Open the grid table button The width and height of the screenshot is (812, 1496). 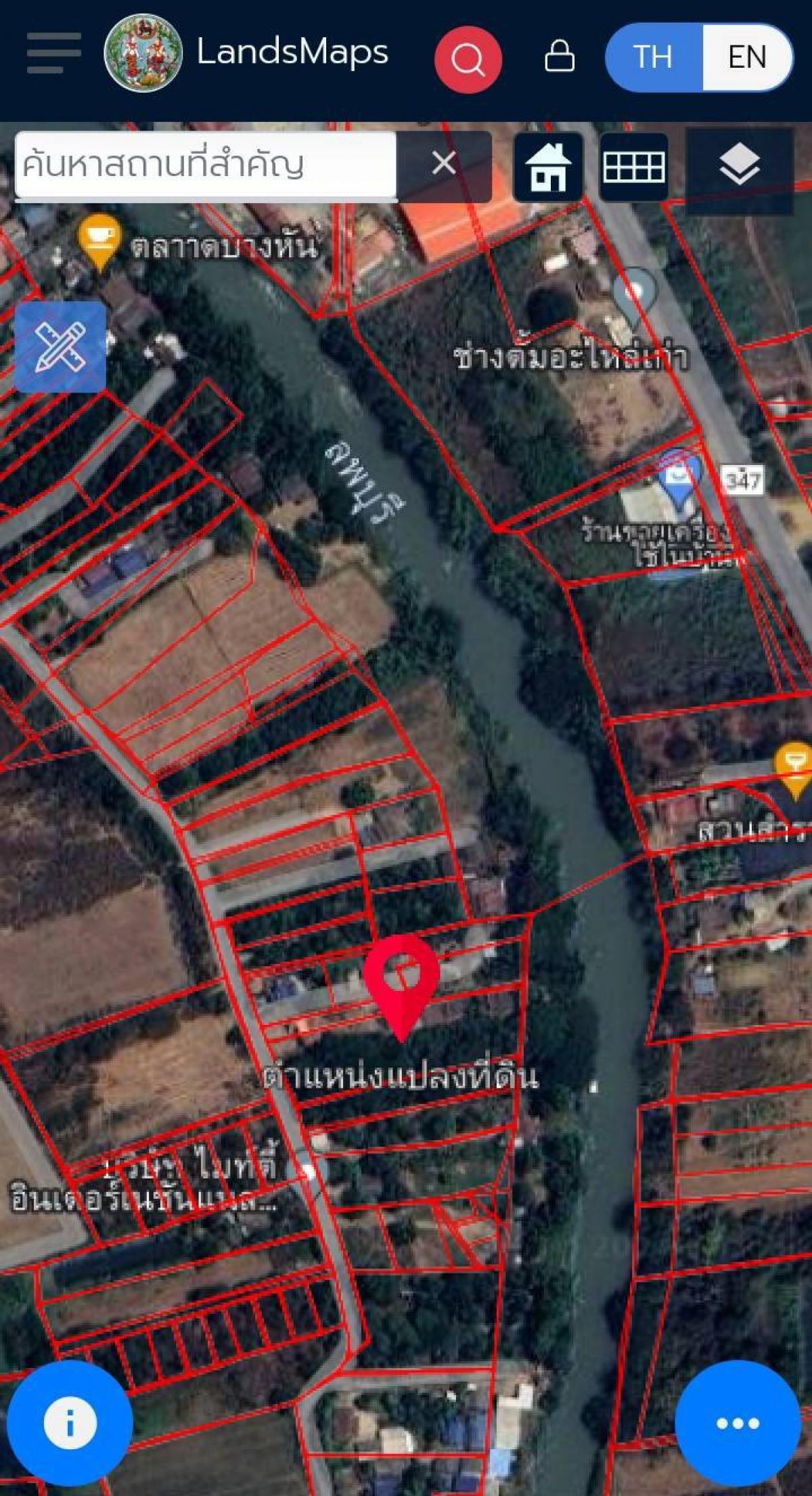coord(633,167)
